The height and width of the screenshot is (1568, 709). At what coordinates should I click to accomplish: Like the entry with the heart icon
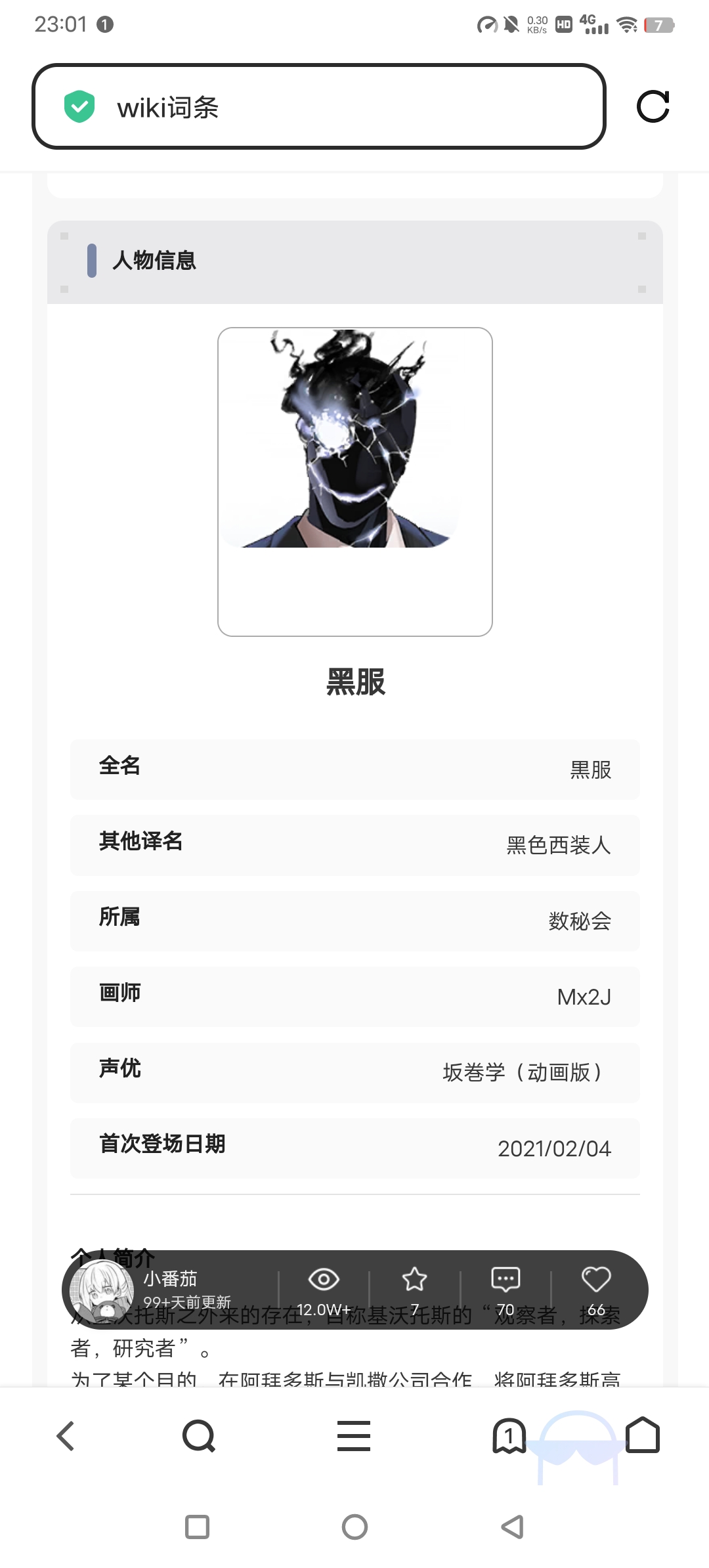[x=596, y=1279]
